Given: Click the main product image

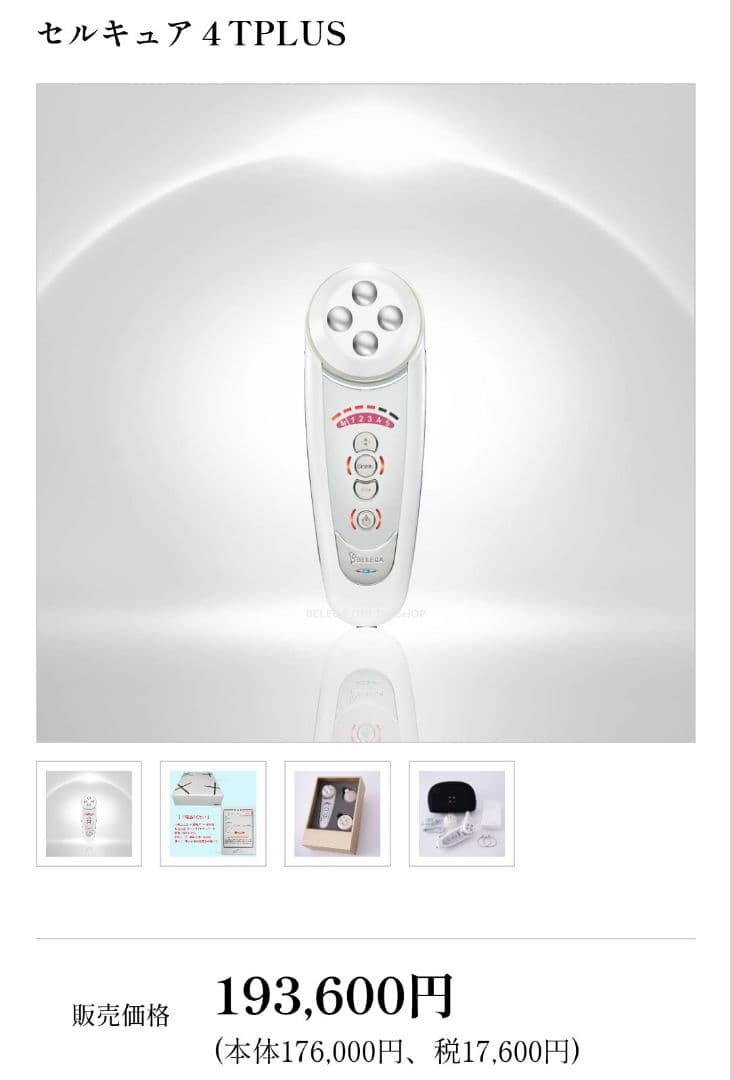Looking at the screenshot, I should (366, 415).
